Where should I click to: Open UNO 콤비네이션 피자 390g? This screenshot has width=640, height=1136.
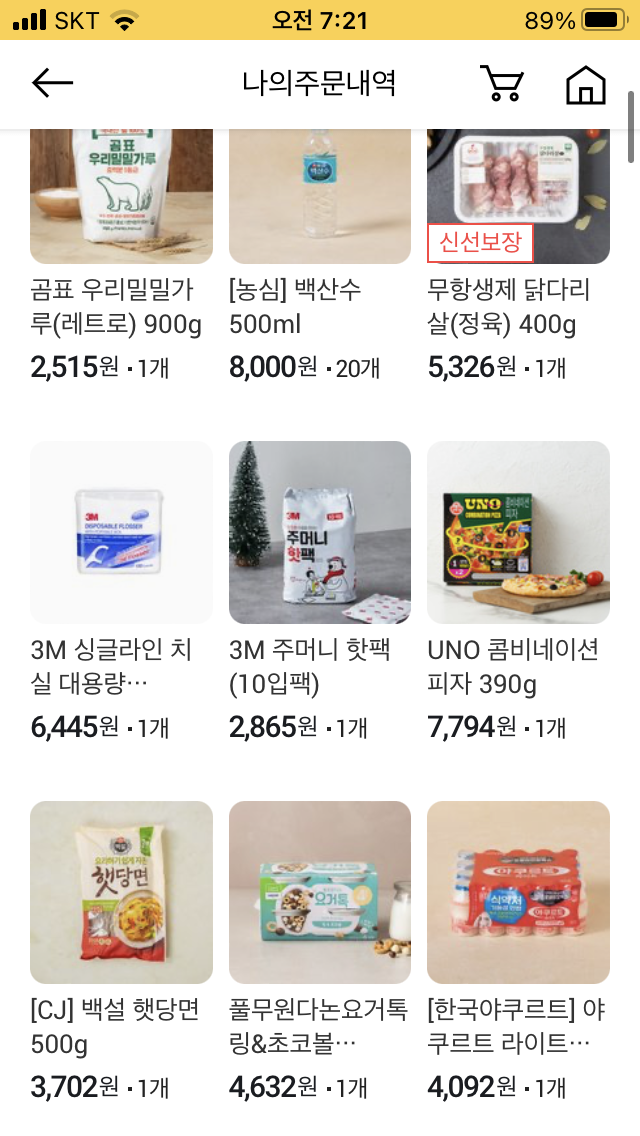click(518, 532)
